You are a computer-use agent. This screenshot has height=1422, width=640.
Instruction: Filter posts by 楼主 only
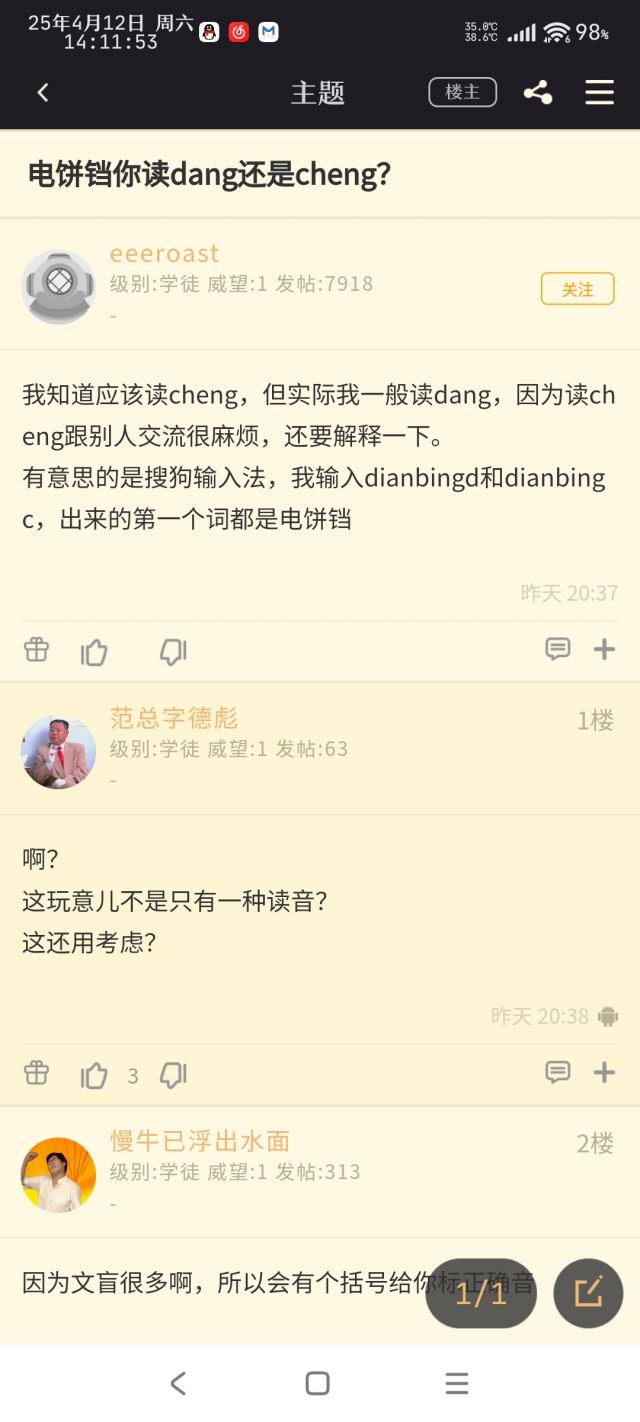click(462, 92)
